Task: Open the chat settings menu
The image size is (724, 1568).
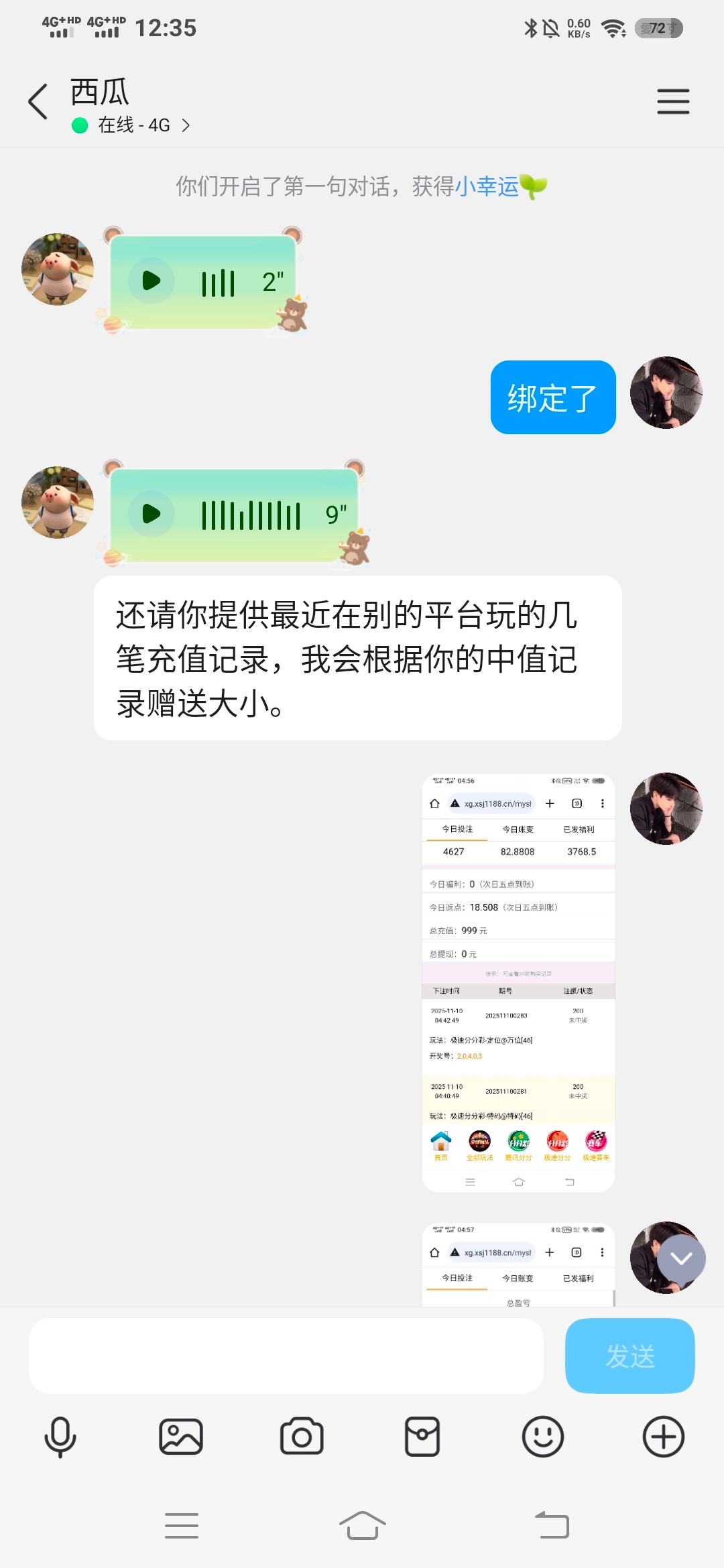Action: (x=672, y=102)
